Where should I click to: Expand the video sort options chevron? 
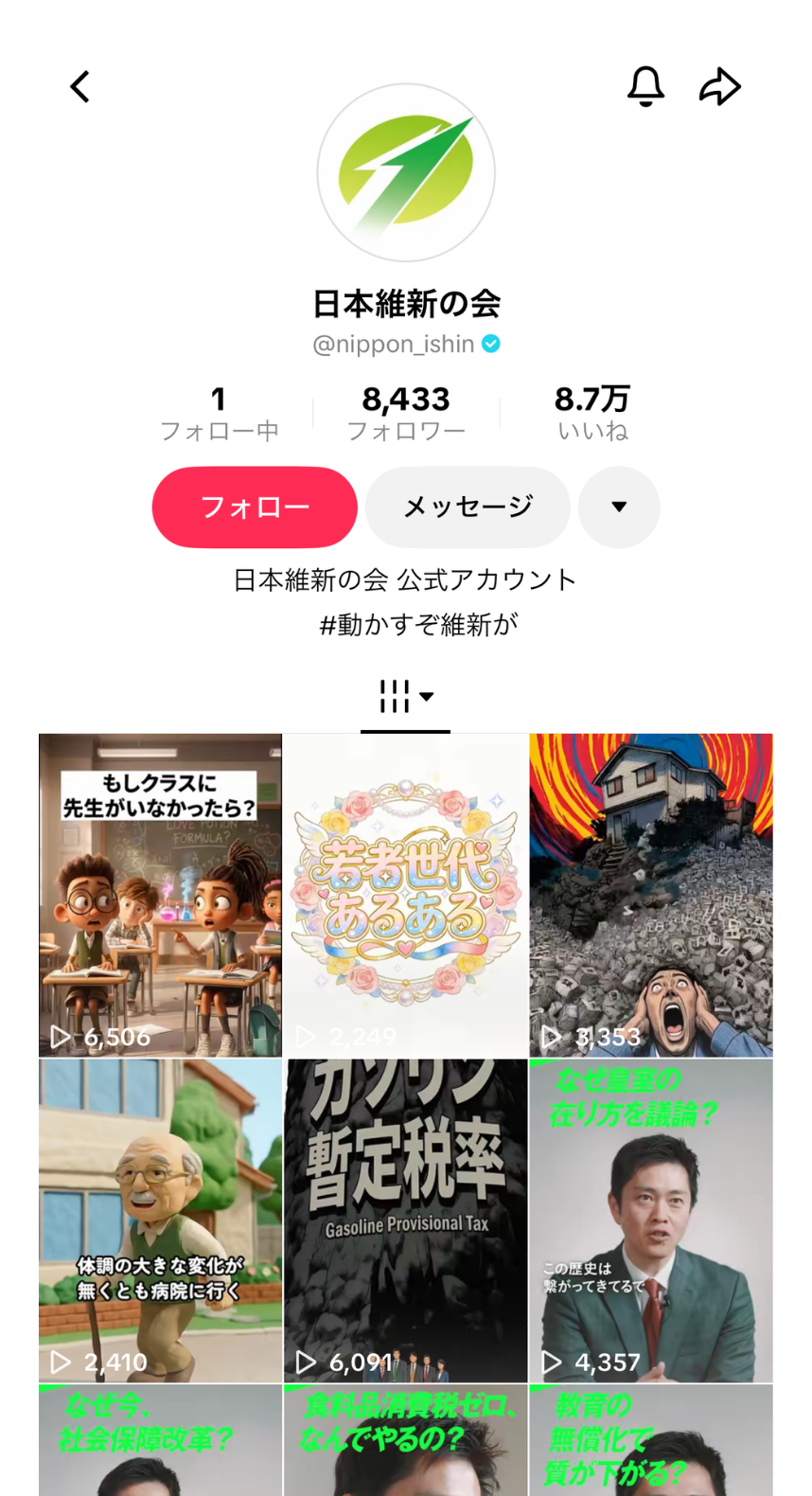tap(425, 697)
